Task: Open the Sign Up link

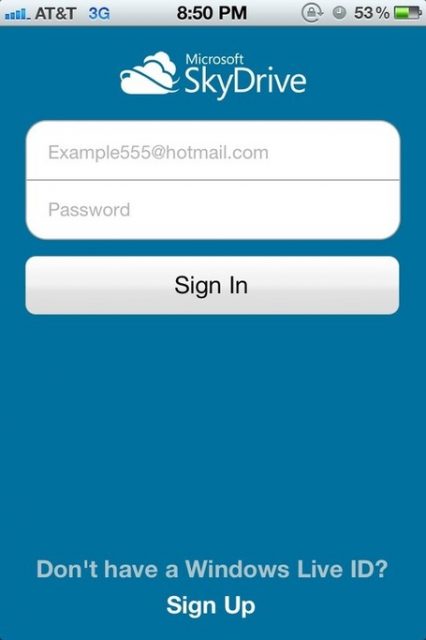Action: coord(211,606)
